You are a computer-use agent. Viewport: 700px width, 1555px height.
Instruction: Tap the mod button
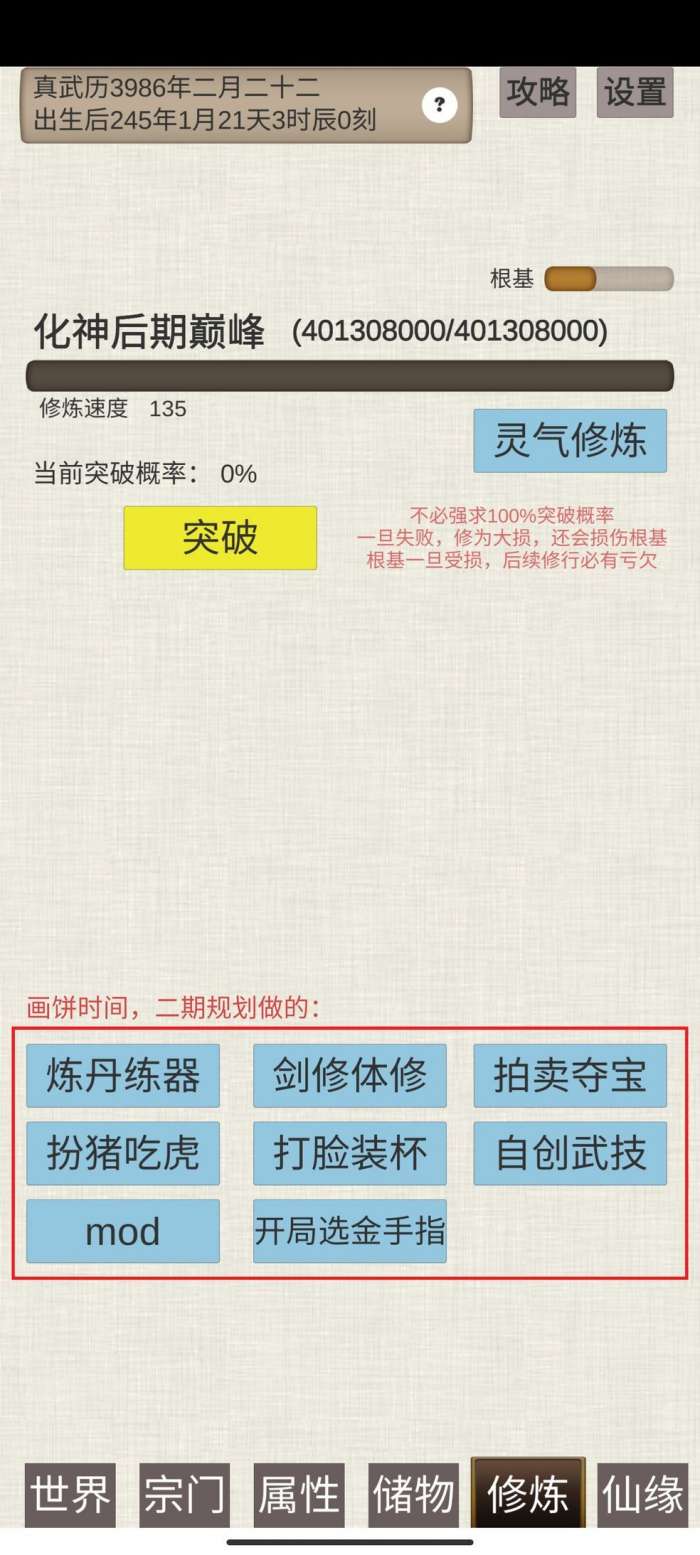click(123, 1231)
